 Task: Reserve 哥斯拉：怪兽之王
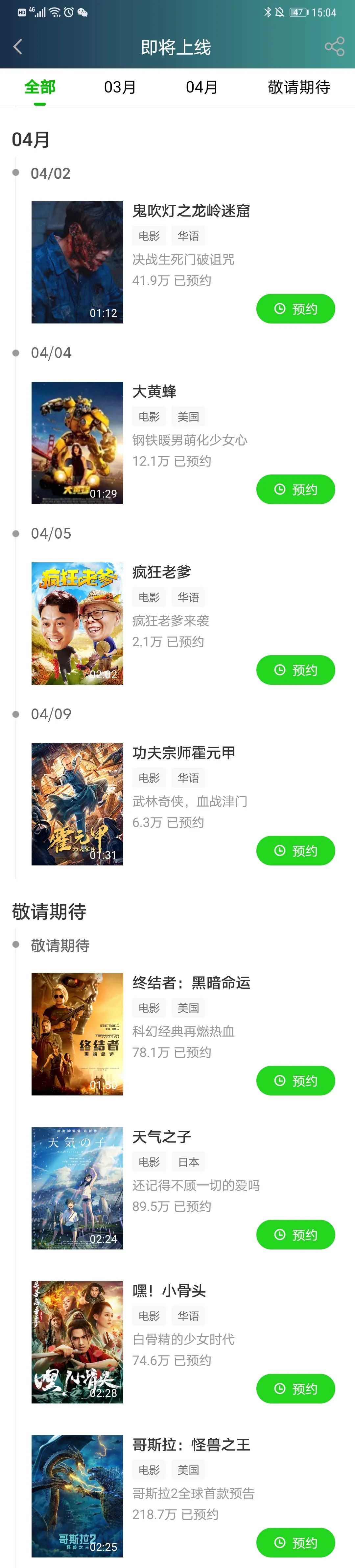(296, 1543)
